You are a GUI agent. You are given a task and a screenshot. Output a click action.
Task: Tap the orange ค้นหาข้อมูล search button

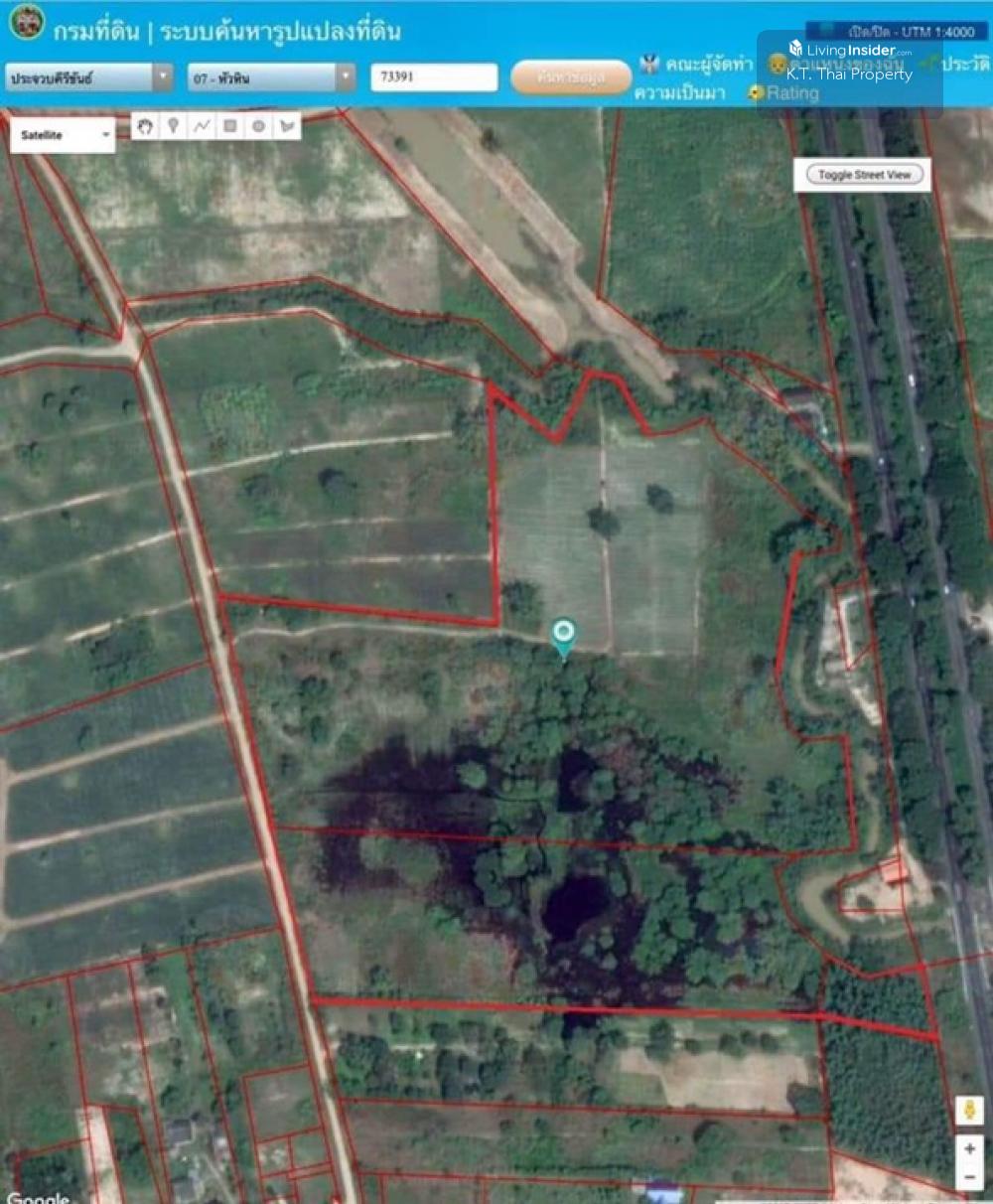point(571,77)
